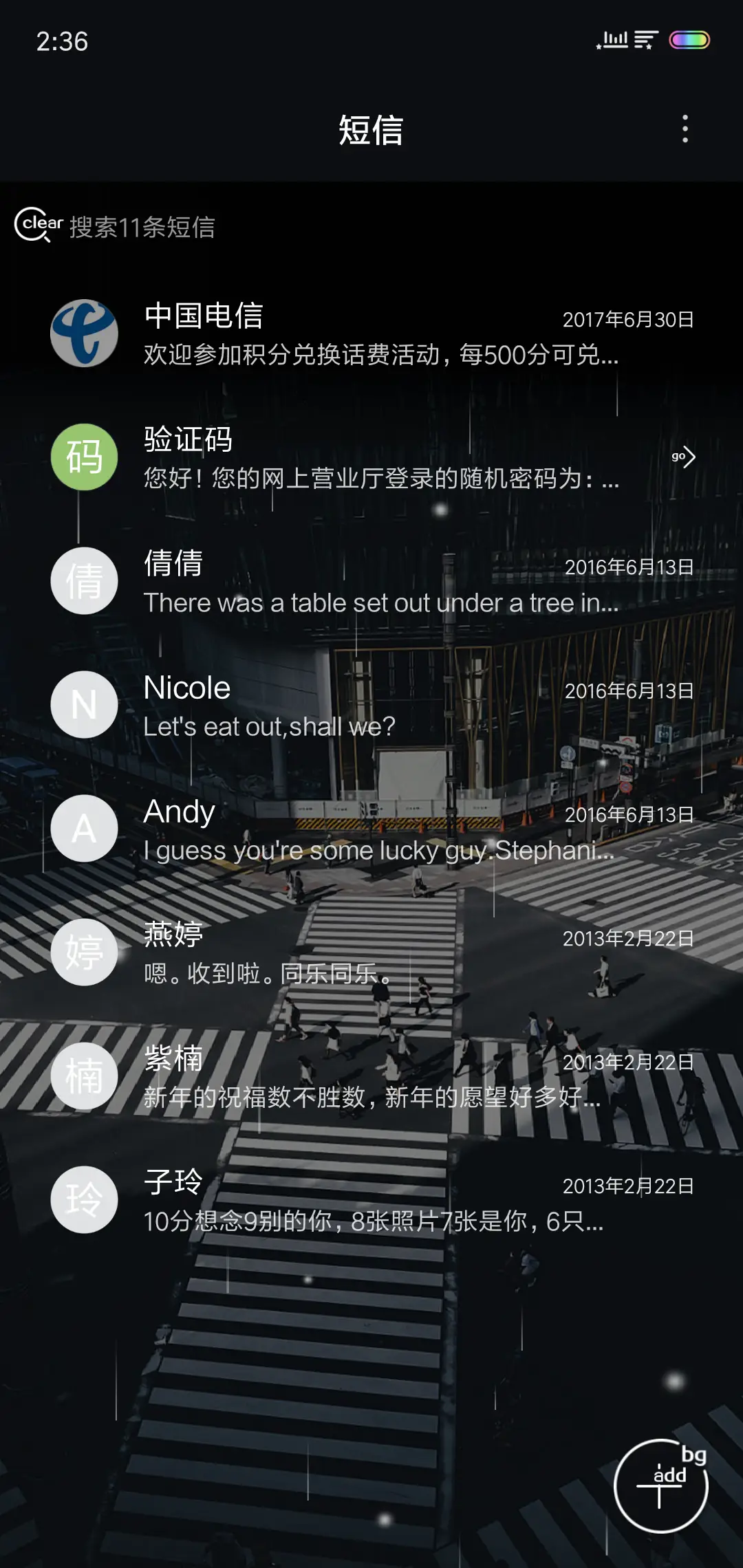
Task: Tap the green 验证码 avatar icon
Action: pos(84,457)
